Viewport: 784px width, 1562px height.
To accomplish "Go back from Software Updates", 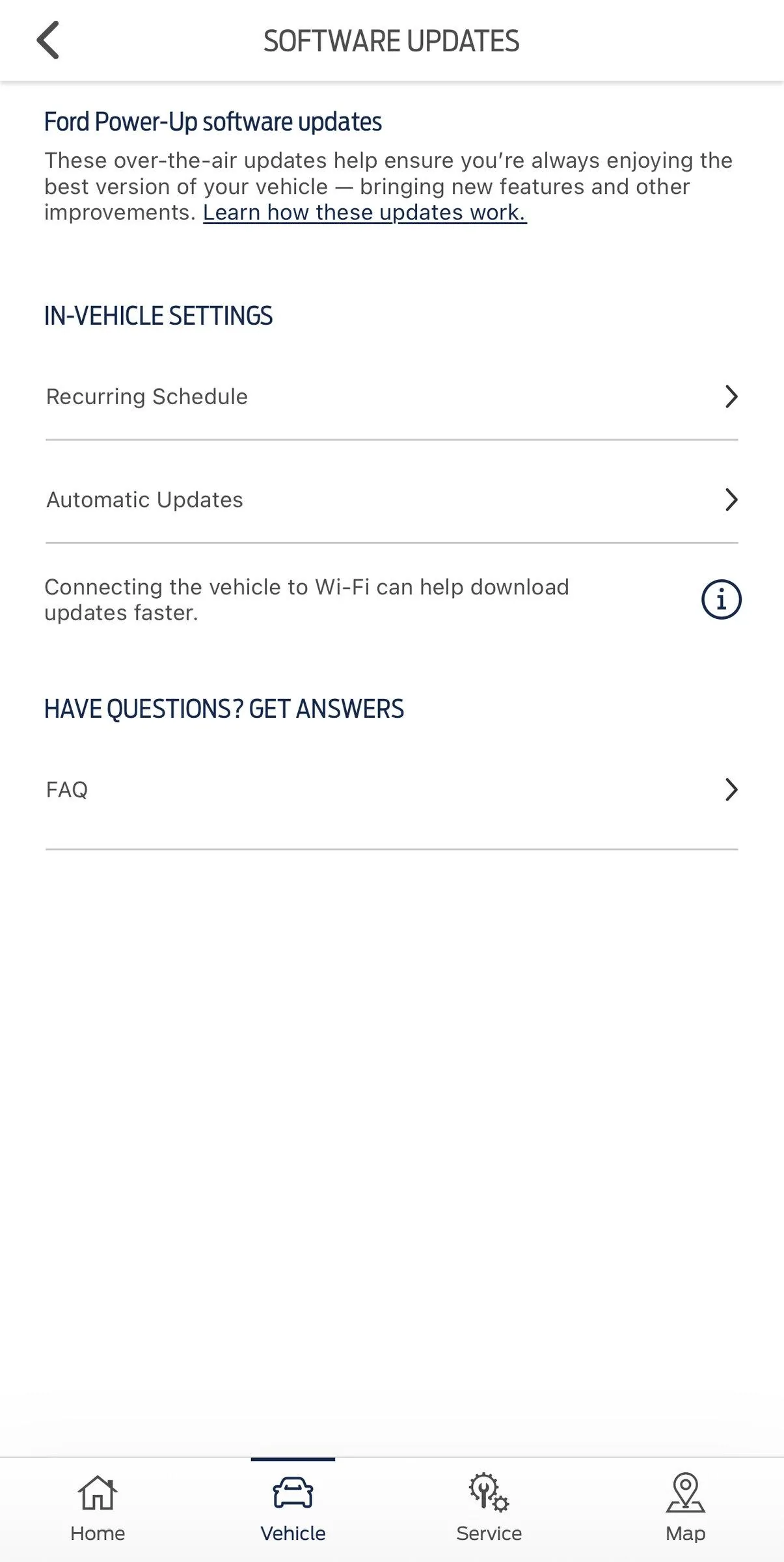I will (48, 40).
